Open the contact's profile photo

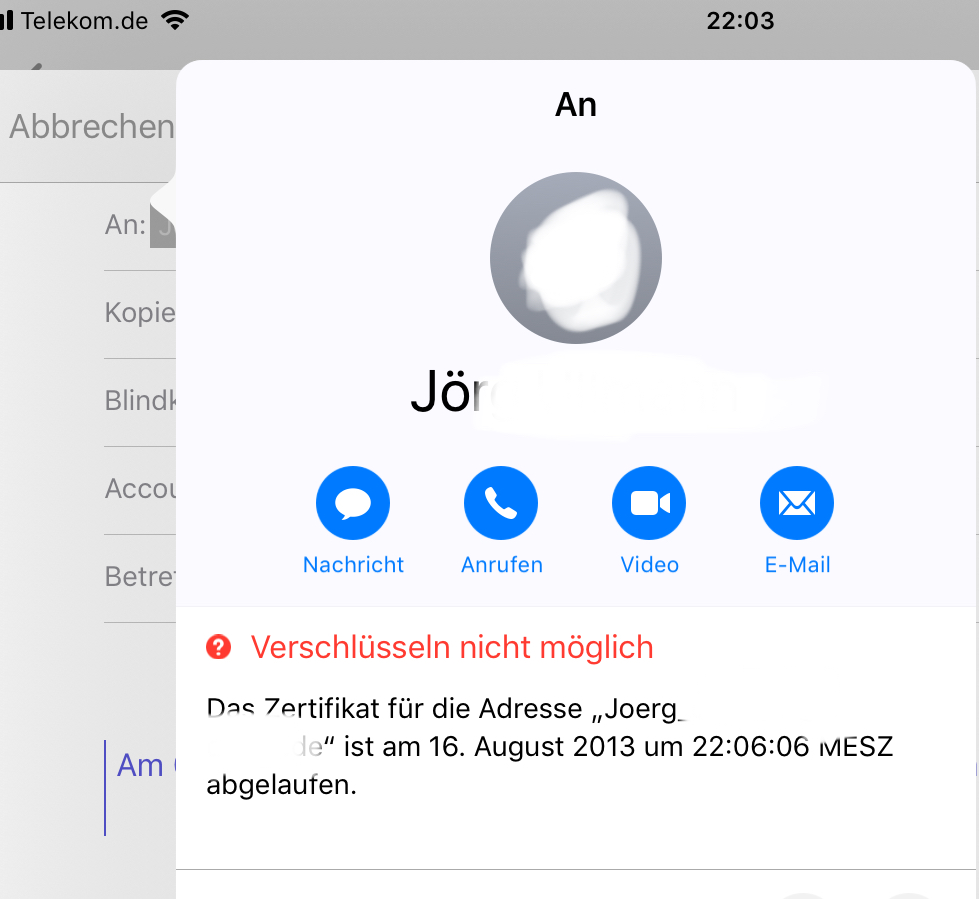pos(576,258)
